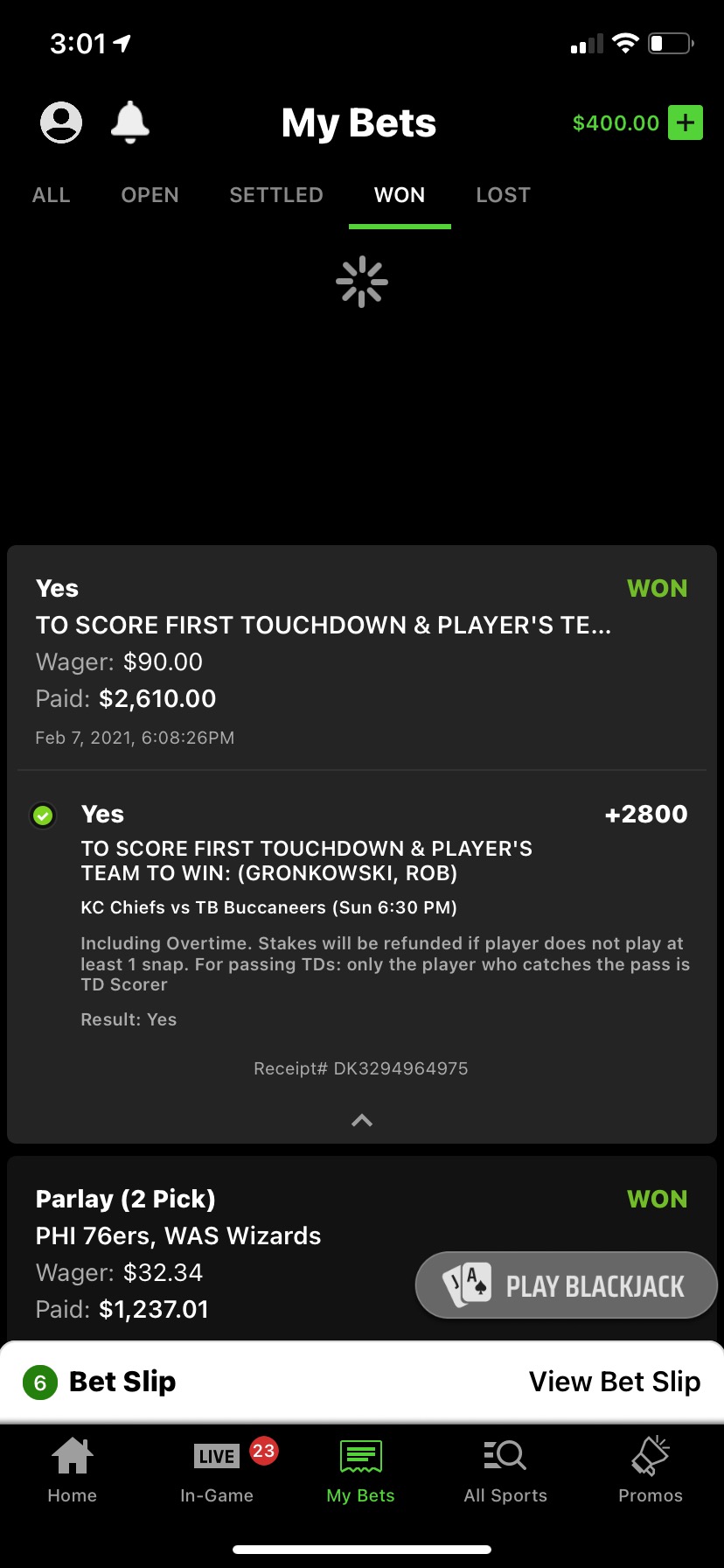Viewport: 724px width, 1568px height.
Task: Open the In-Game live tab
Action: 217,1471
